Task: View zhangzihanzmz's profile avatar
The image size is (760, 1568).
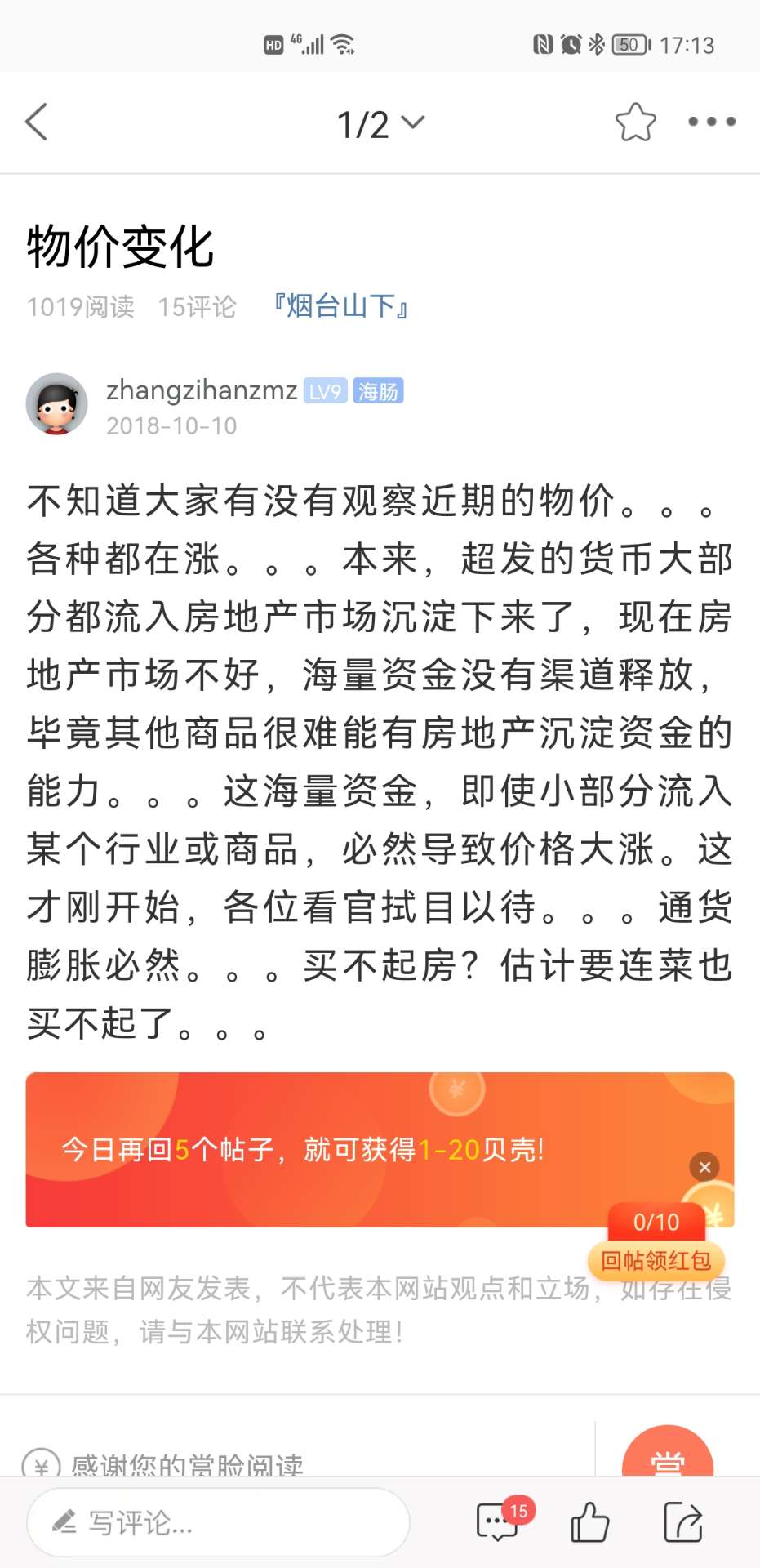Action: coord(56,404)
